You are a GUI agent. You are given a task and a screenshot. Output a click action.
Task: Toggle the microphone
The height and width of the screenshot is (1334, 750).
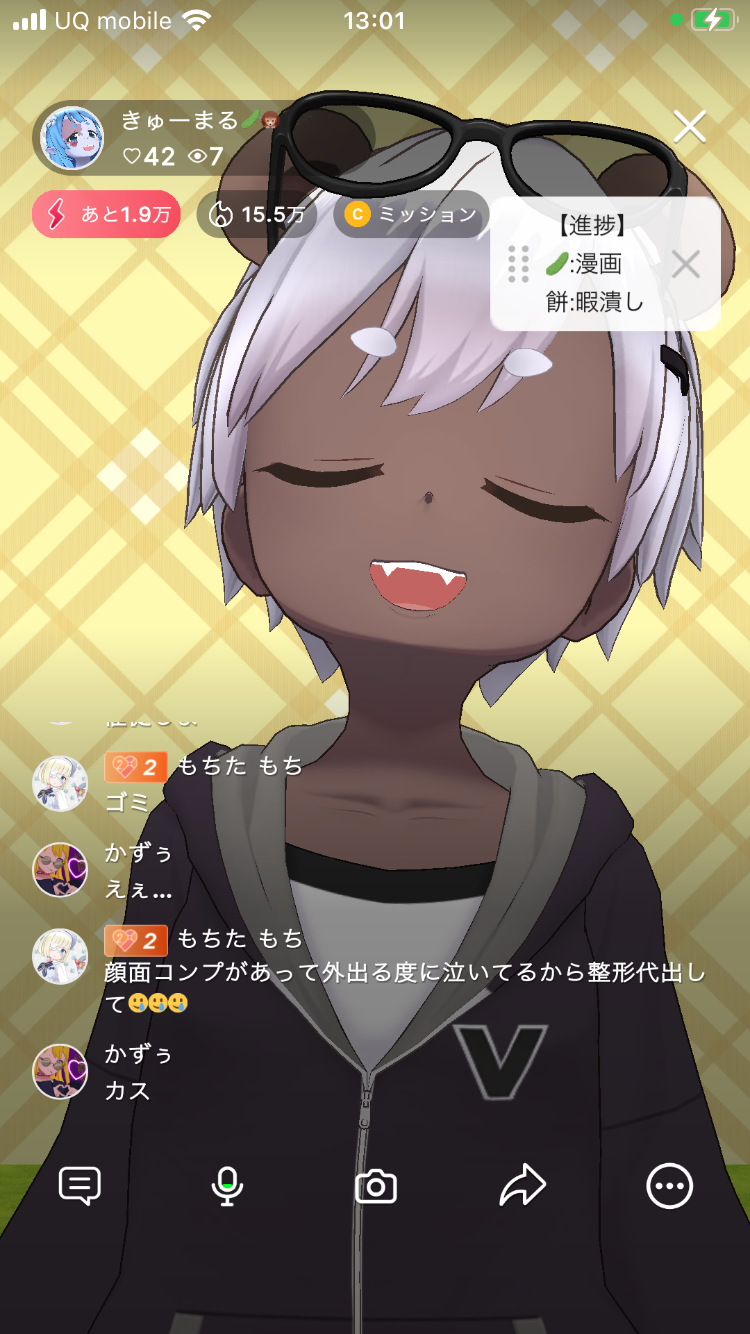228,1186
